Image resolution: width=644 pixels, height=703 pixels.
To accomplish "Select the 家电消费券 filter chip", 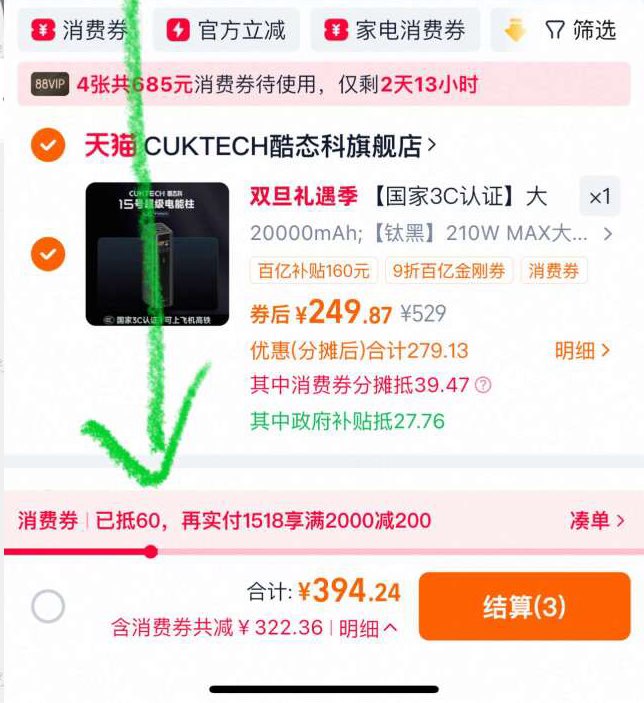I will 395,30.
